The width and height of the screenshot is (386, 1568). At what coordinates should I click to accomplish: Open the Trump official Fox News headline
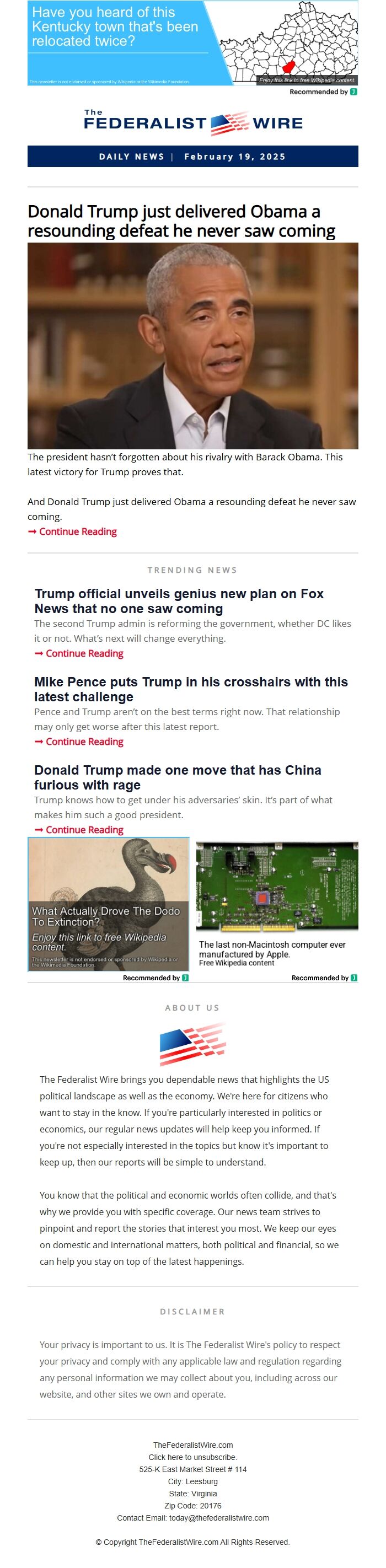pyautogui.click(x=179, y=601)
